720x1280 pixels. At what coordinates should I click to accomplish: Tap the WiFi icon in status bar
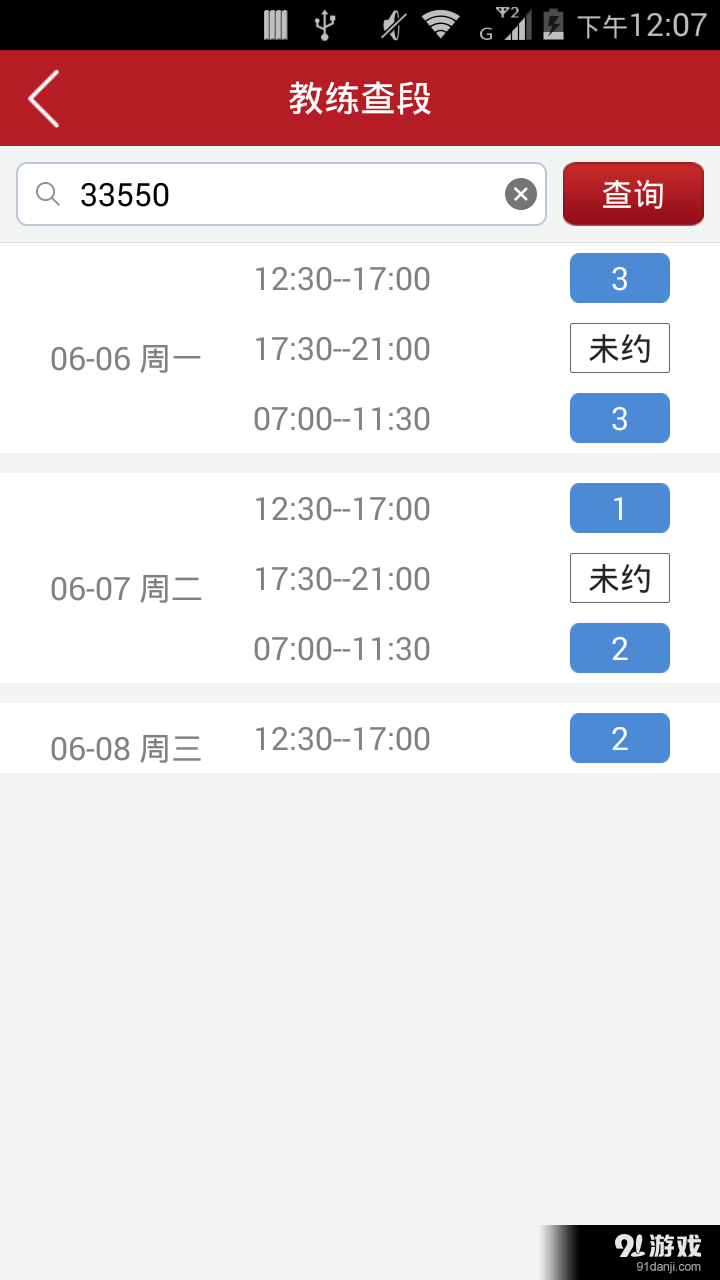point(441,24)
